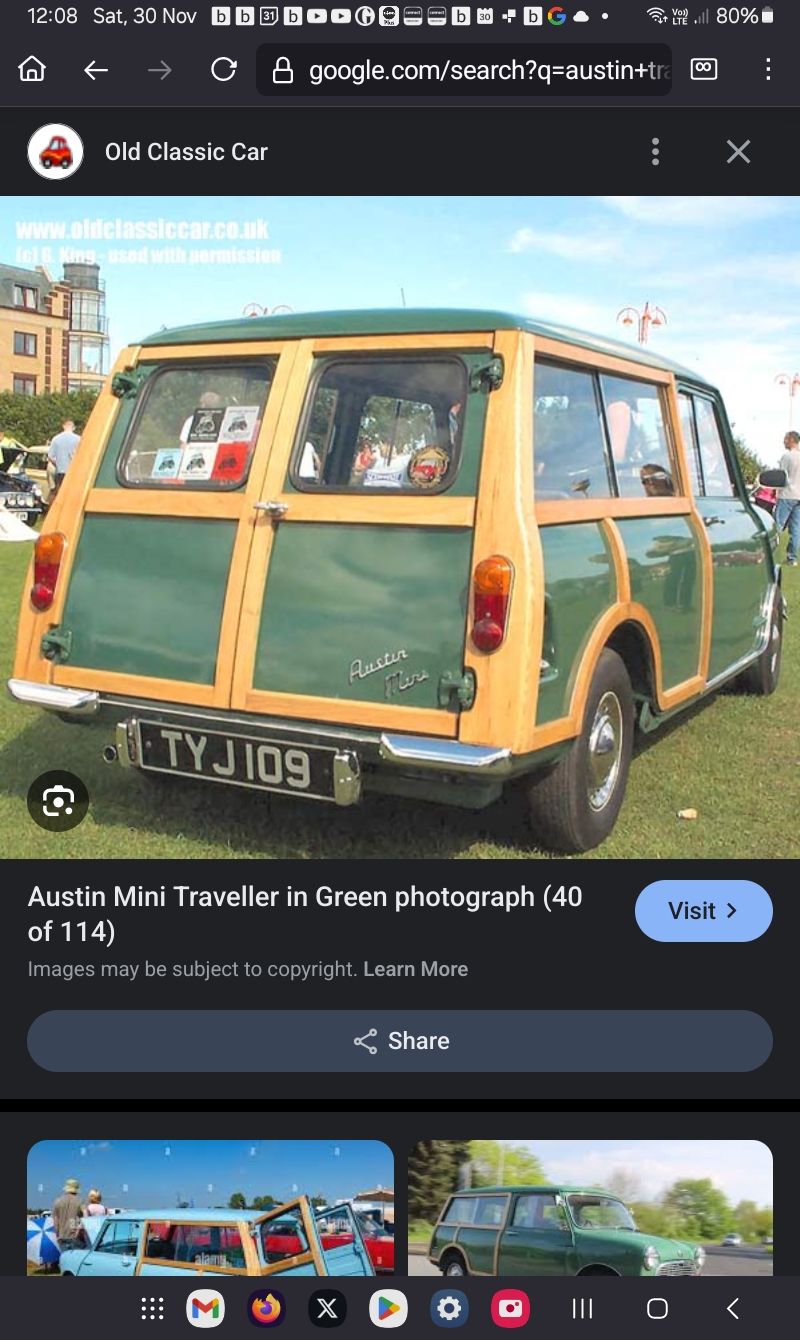Show more options for this image

[655, 152]
